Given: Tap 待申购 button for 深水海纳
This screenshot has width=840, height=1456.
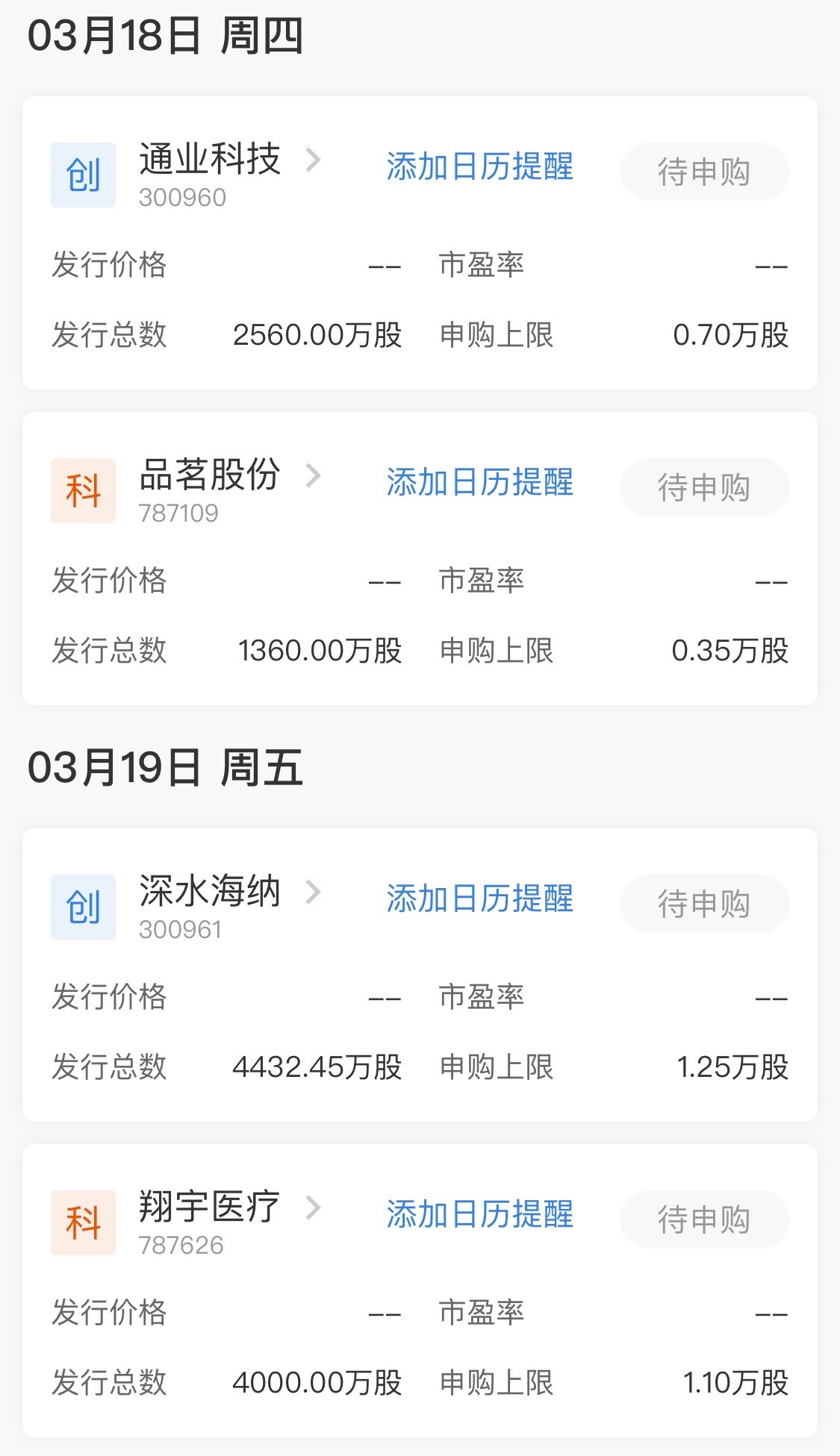Looking at the screenshot, I should pyautogui.click(x=704, y=904).
